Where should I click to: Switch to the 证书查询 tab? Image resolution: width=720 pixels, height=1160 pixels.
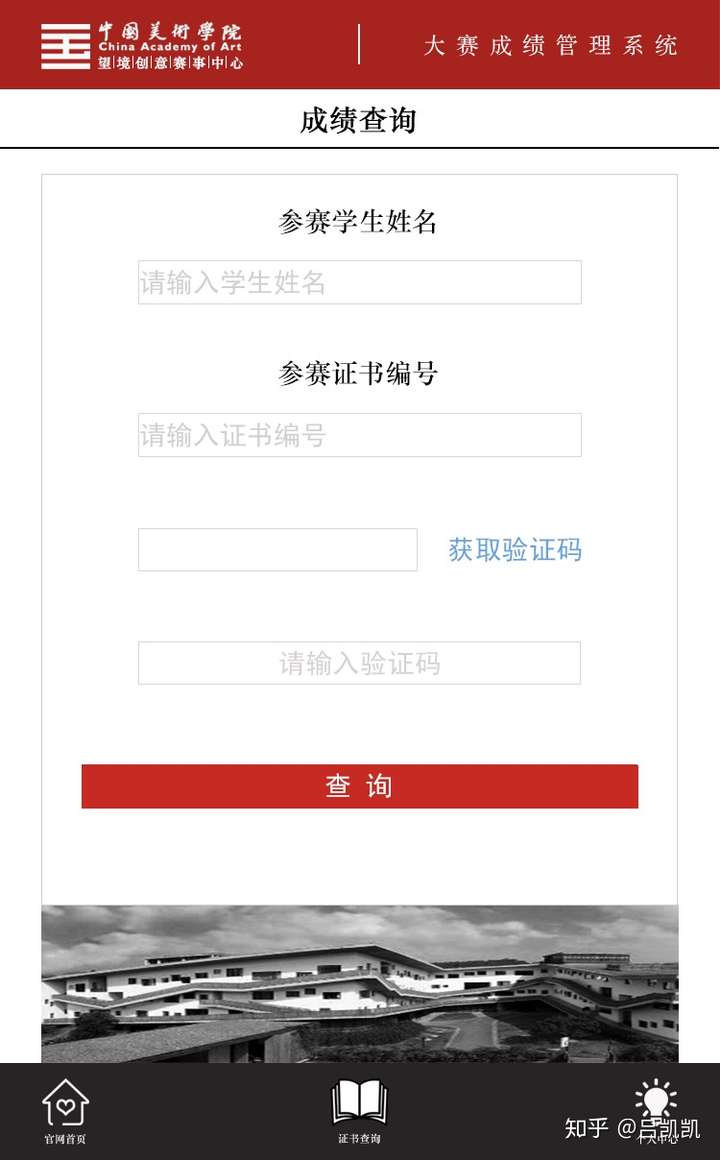[359, 1111]
